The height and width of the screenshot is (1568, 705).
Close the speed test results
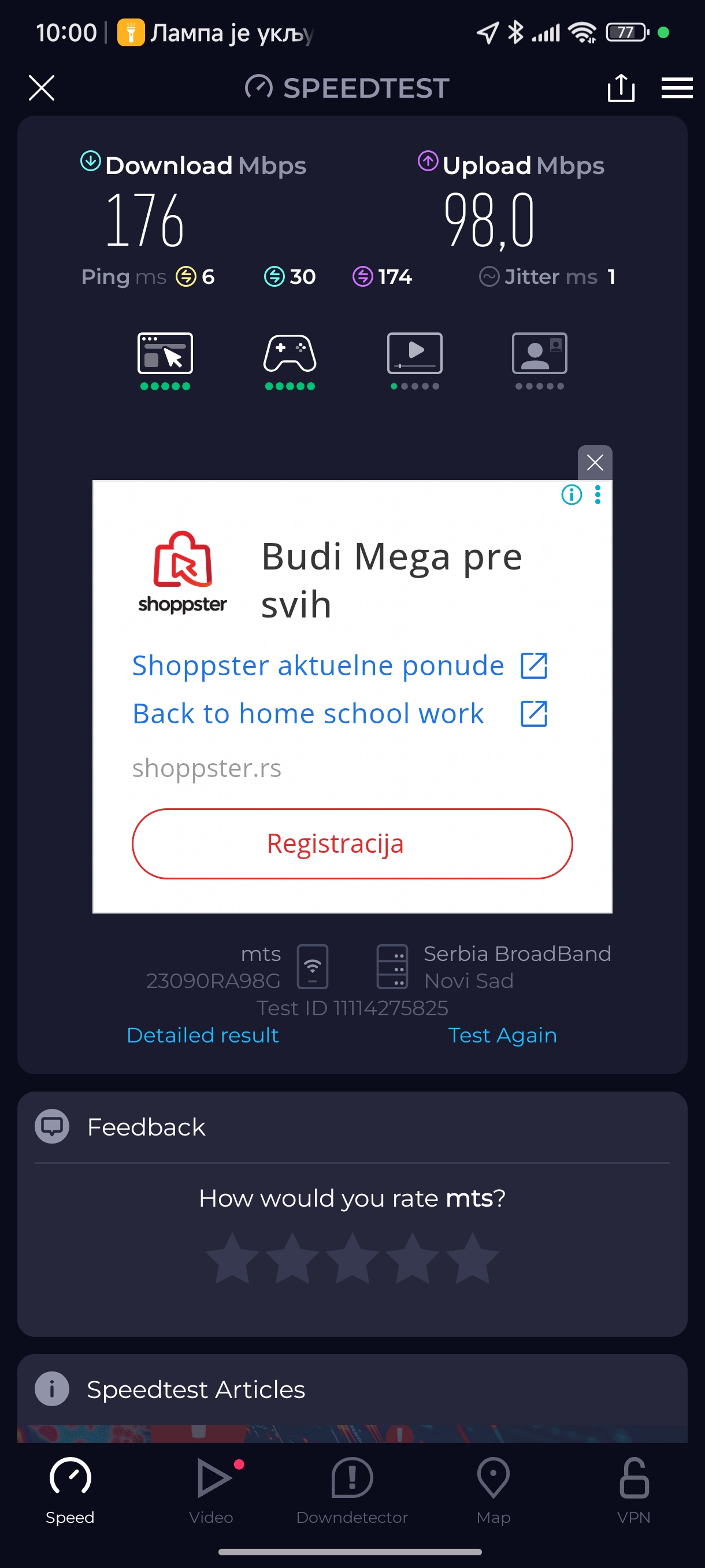(x=42, y=88)
